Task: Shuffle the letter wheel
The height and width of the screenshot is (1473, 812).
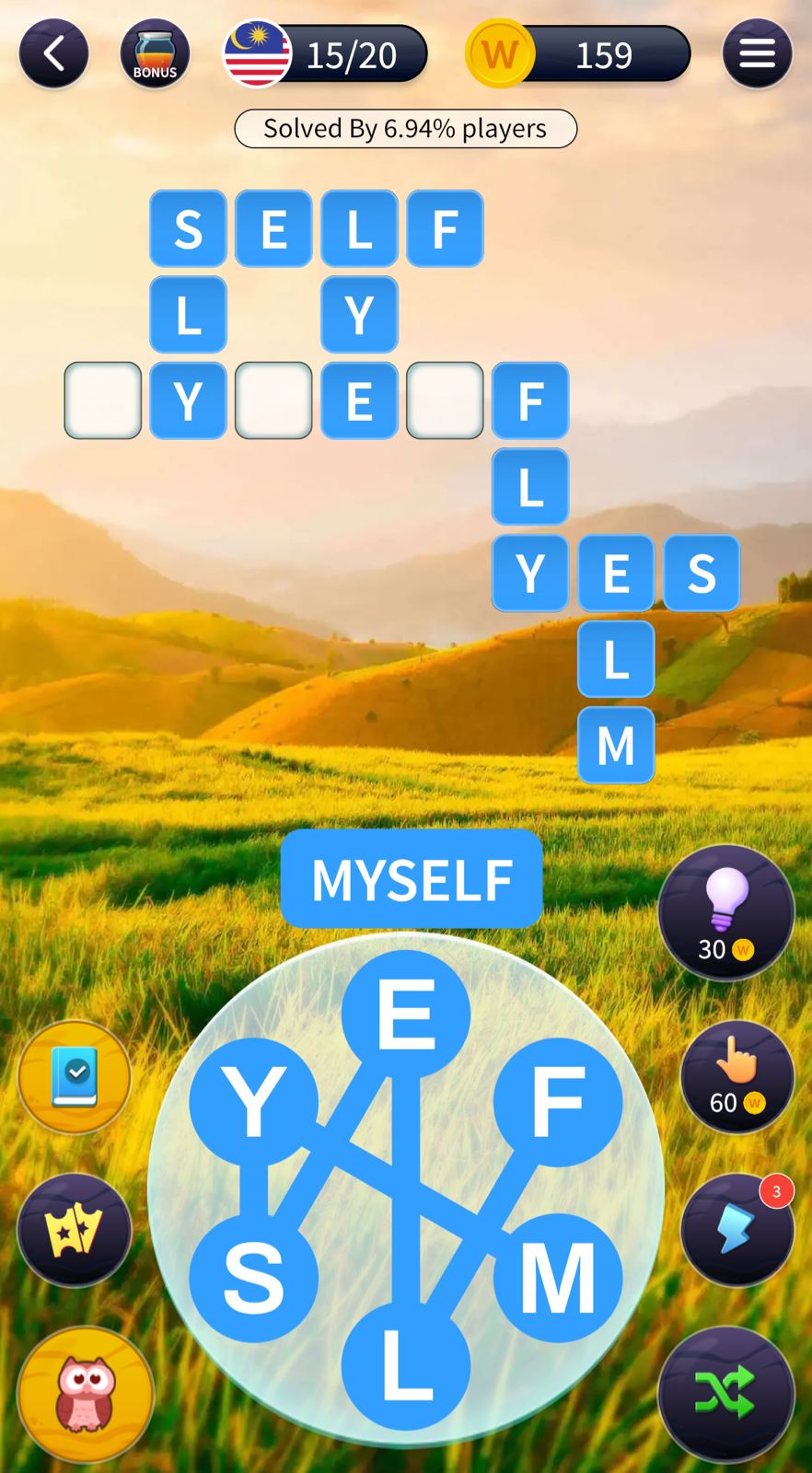Action: pyautogui.click(x=726, y=1394)
